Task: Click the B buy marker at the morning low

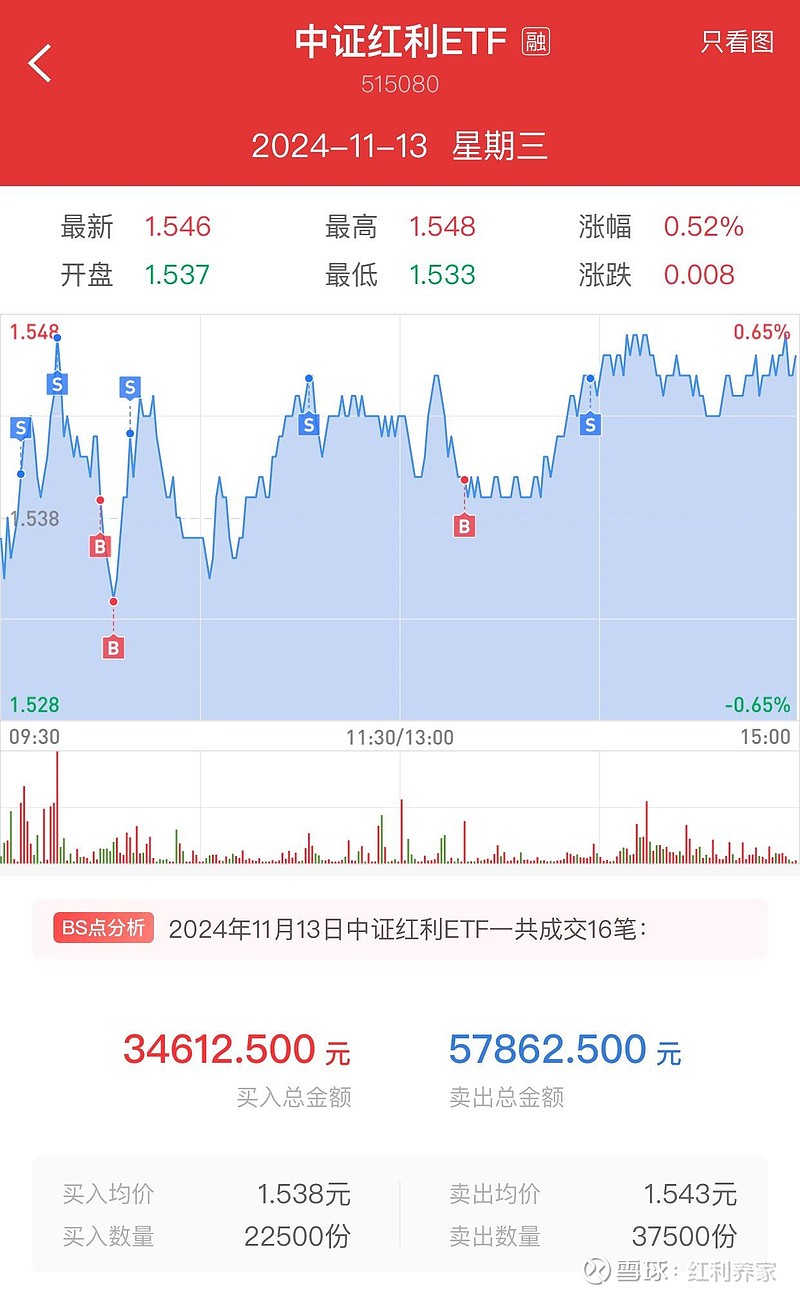Action: [113, 646]
